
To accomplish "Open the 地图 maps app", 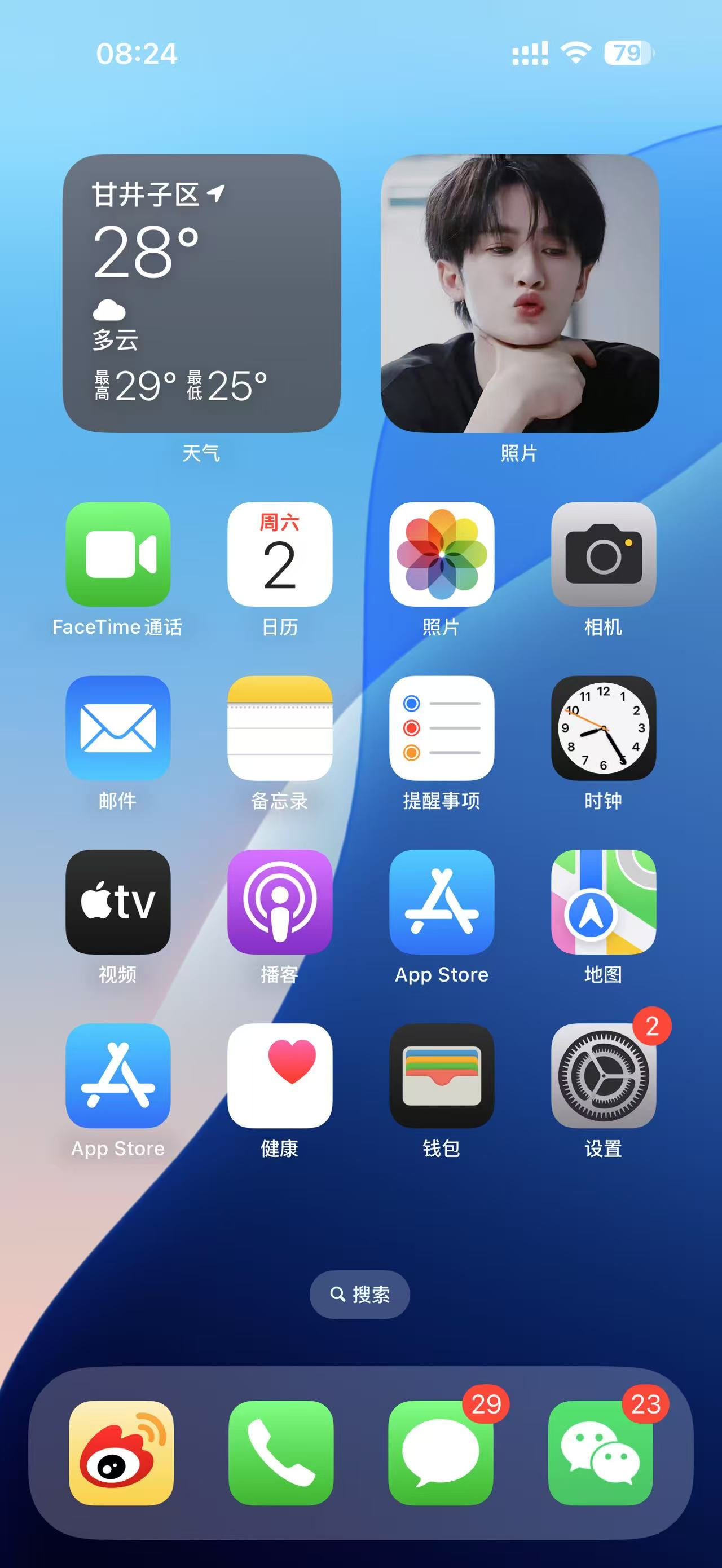I will point(604,902).
